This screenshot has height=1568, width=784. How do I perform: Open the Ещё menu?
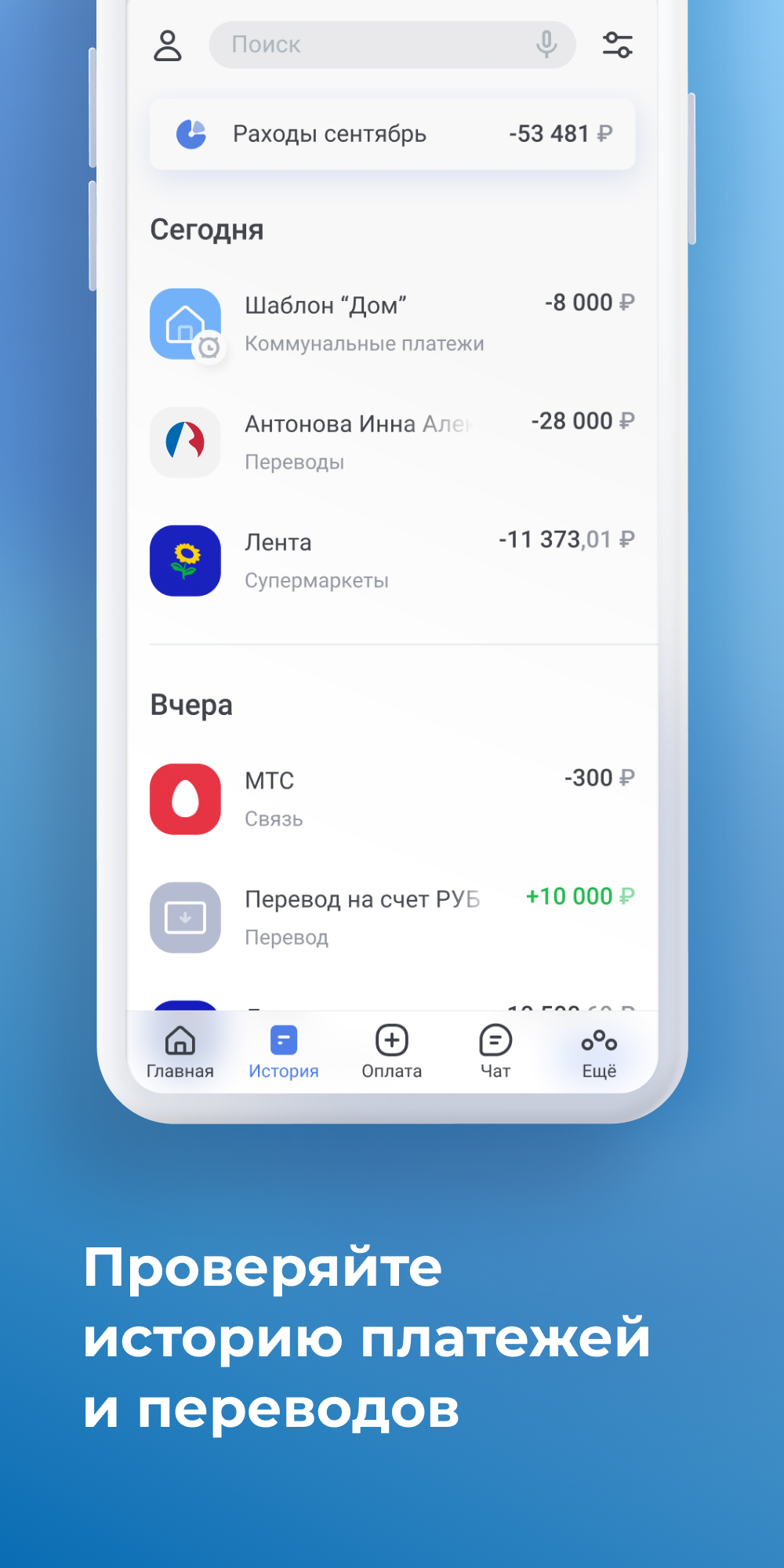point(598,1051)
